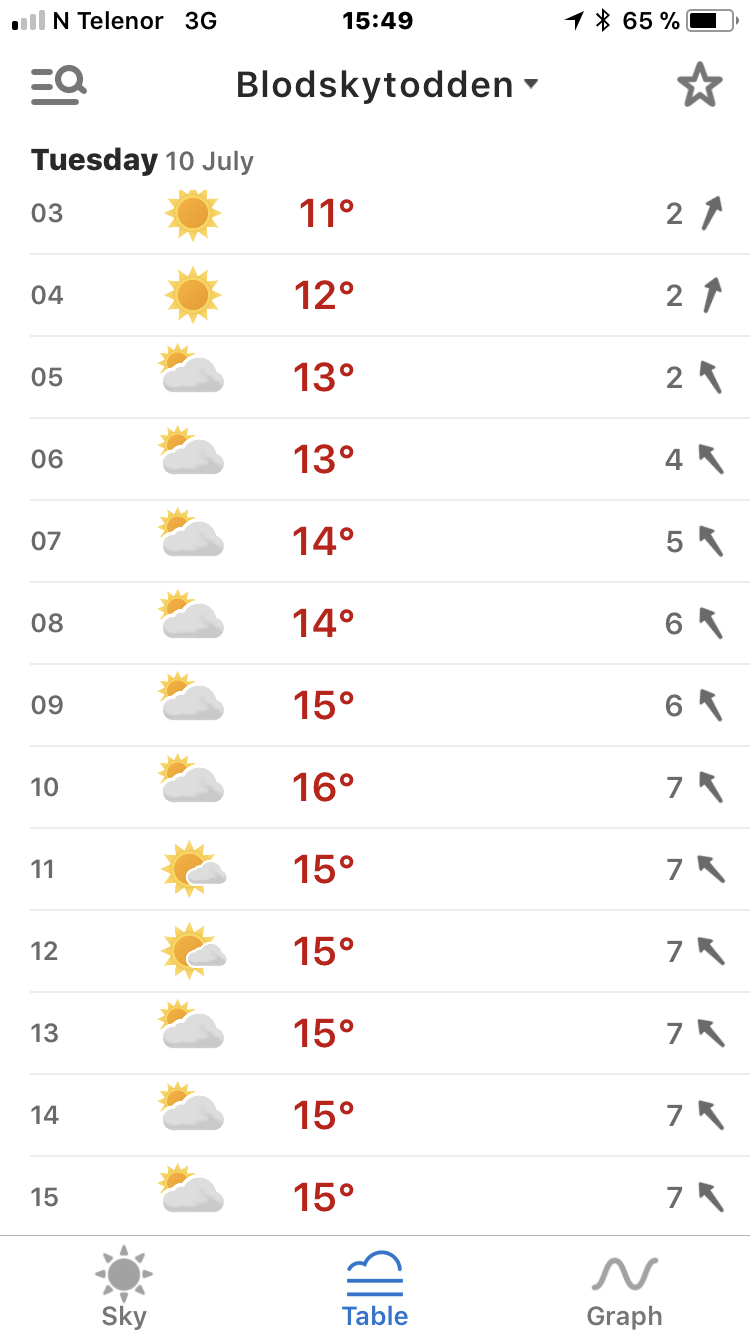Switch to the Graph tab
The height and width of the screenshot is (1334, 750).
624,1286
